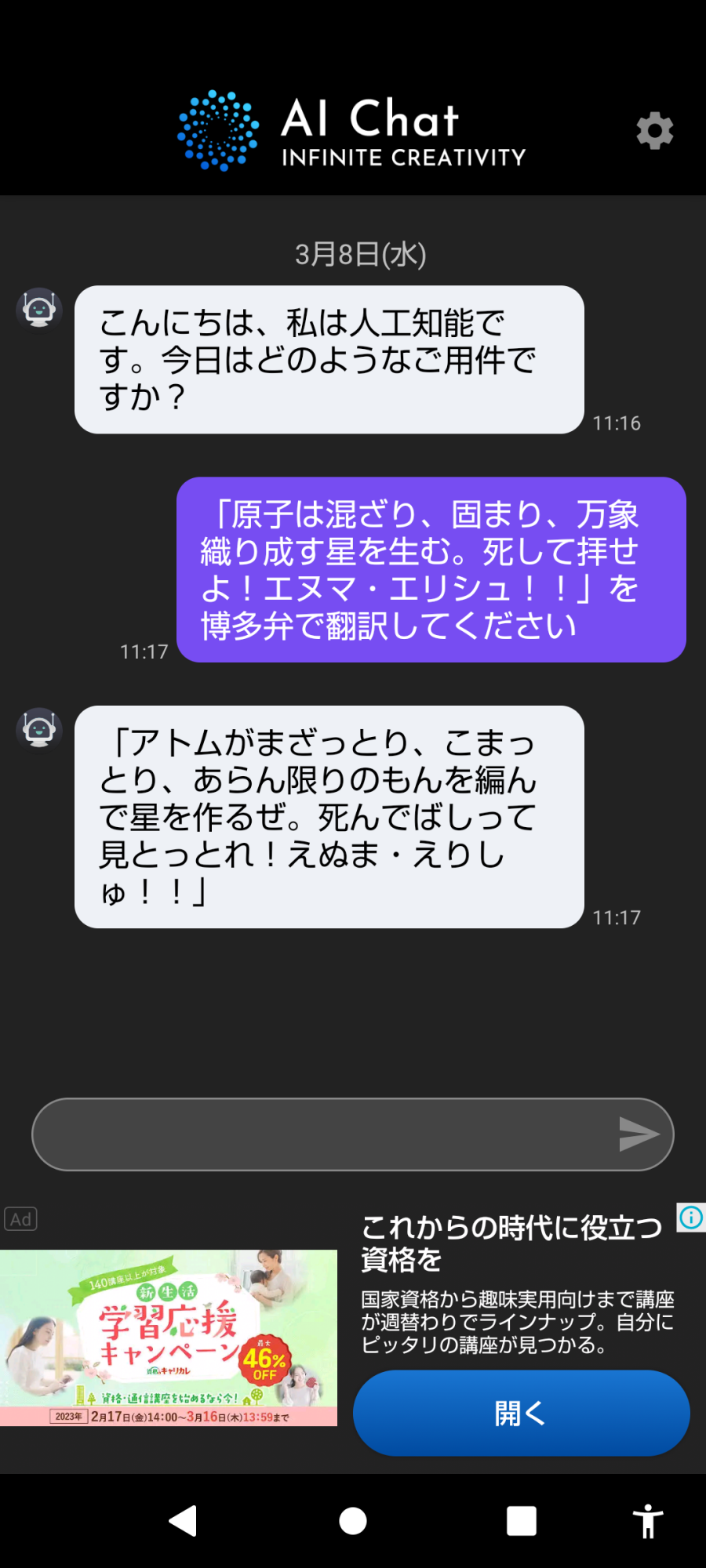Tap the 開く button on the ad
The image size is (706, 1568).
click(521, 1414)
